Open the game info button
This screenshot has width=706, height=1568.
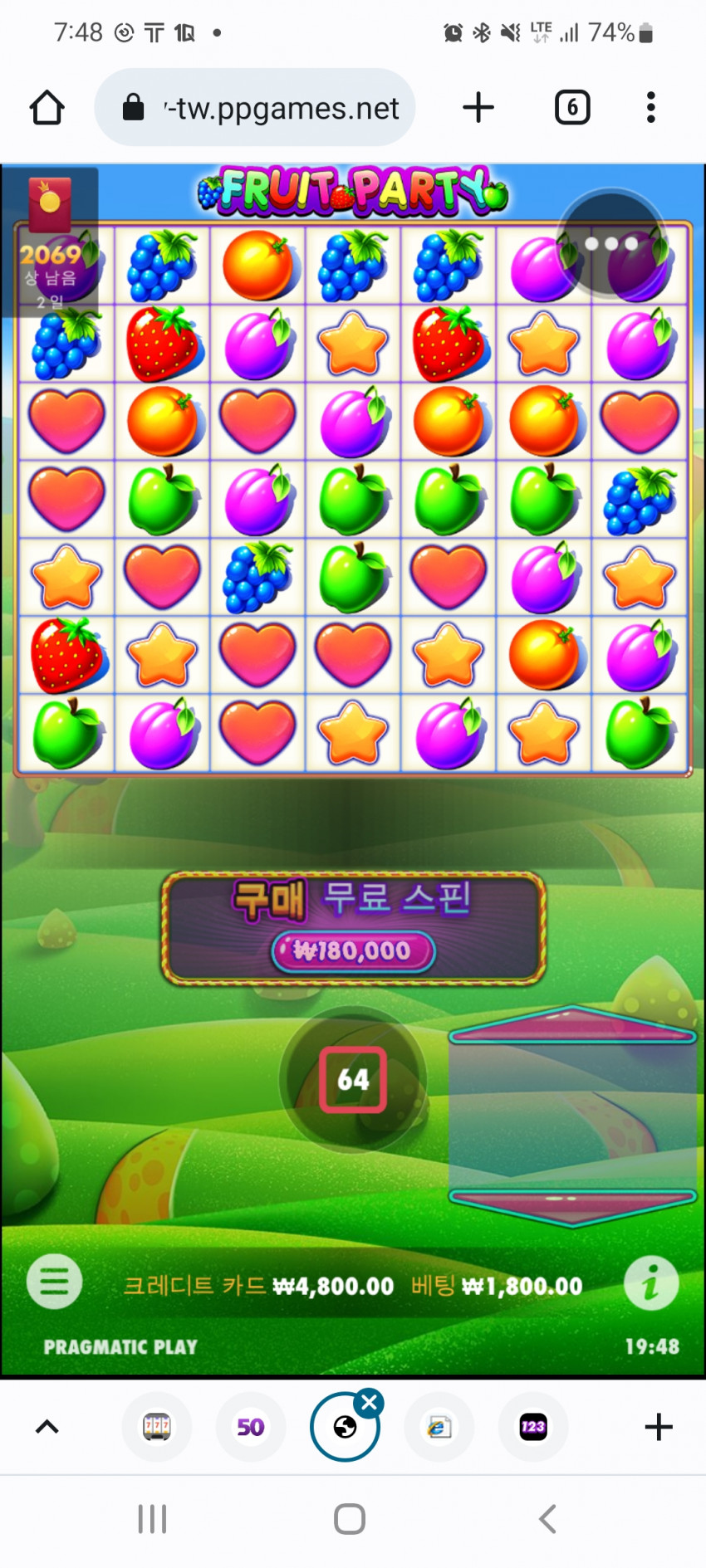coord(651,1283)
